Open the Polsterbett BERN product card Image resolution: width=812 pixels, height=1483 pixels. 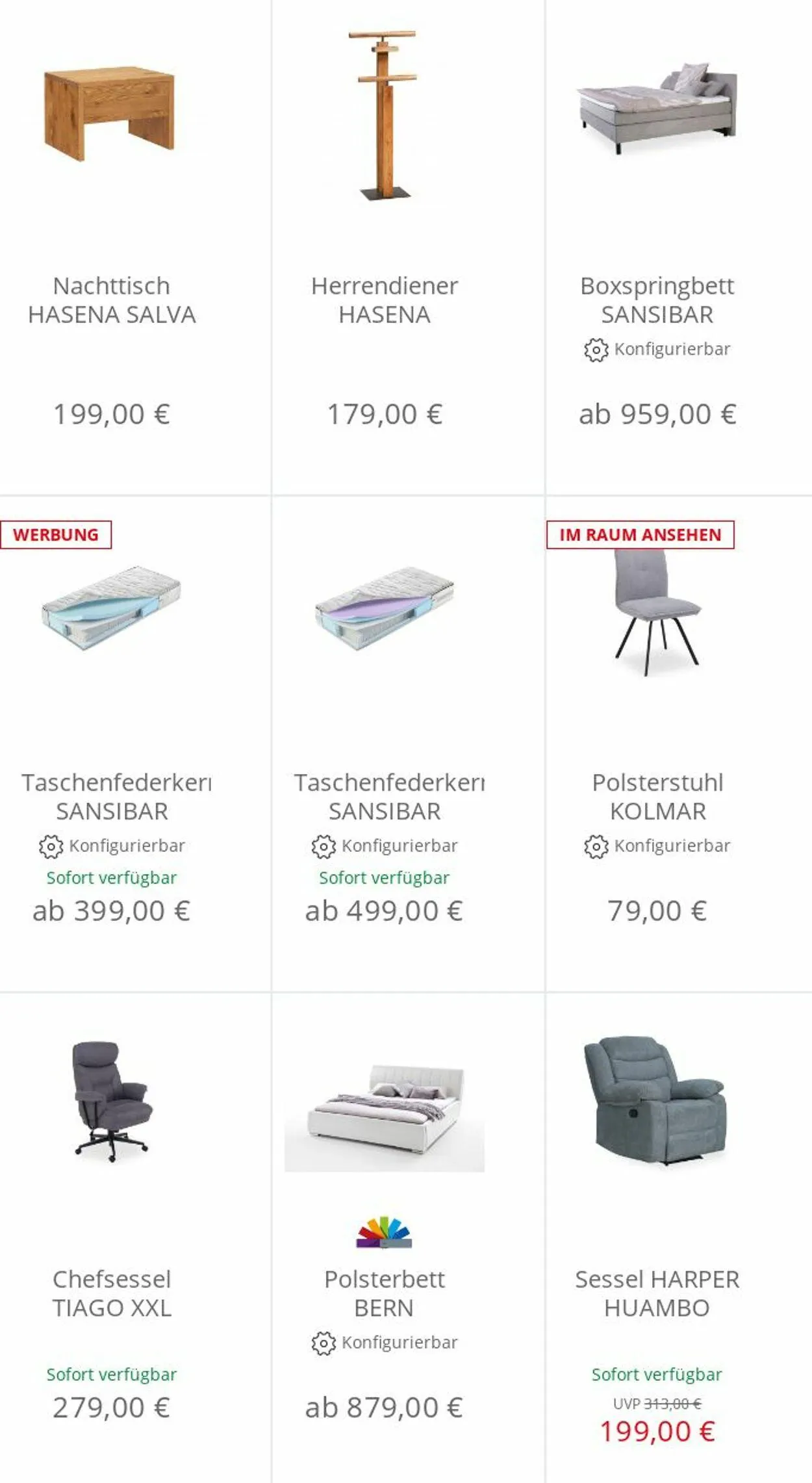385,1293
